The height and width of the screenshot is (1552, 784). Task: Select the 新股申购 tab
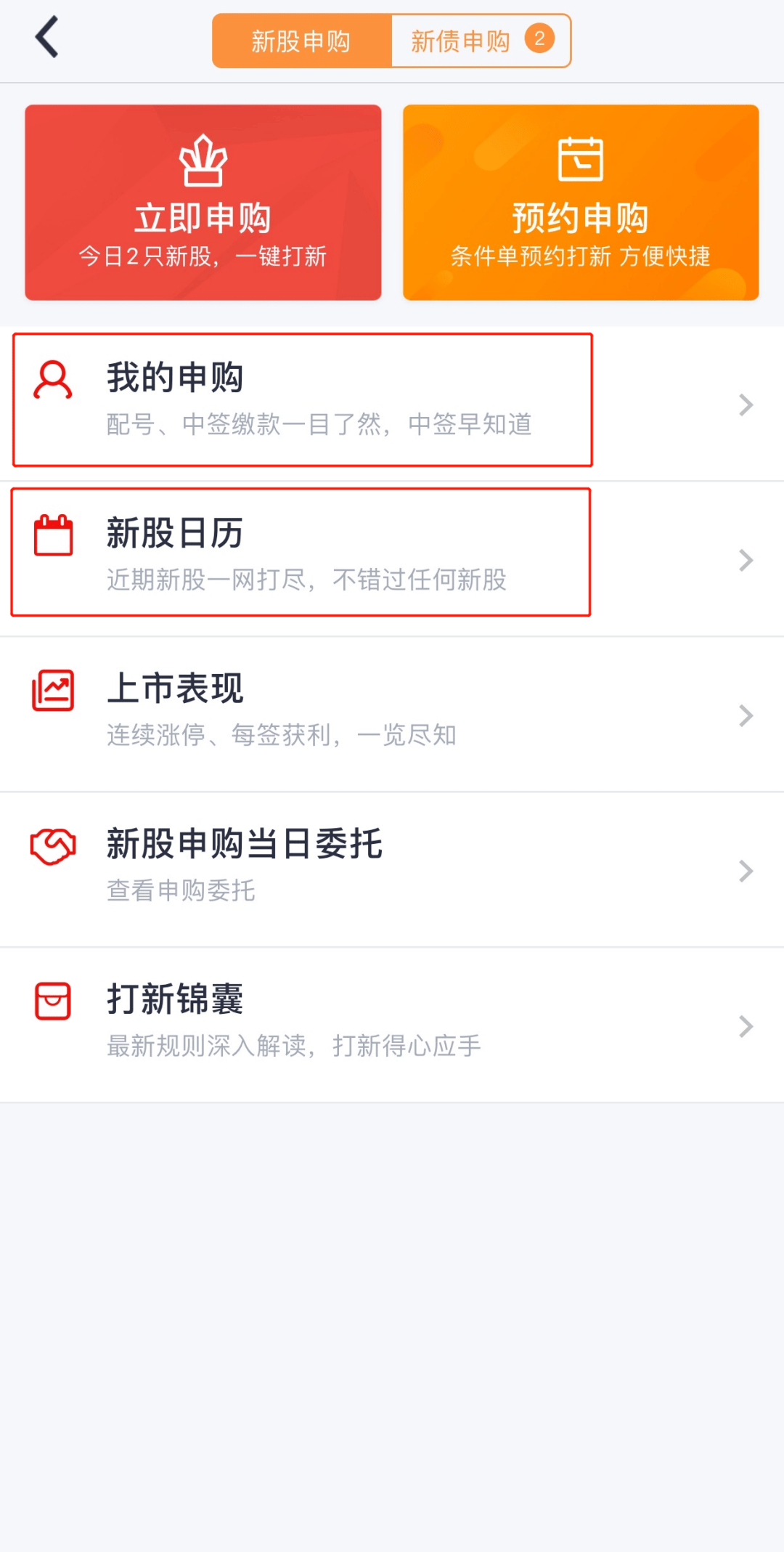pyautogui.click(x=301, y=41)
